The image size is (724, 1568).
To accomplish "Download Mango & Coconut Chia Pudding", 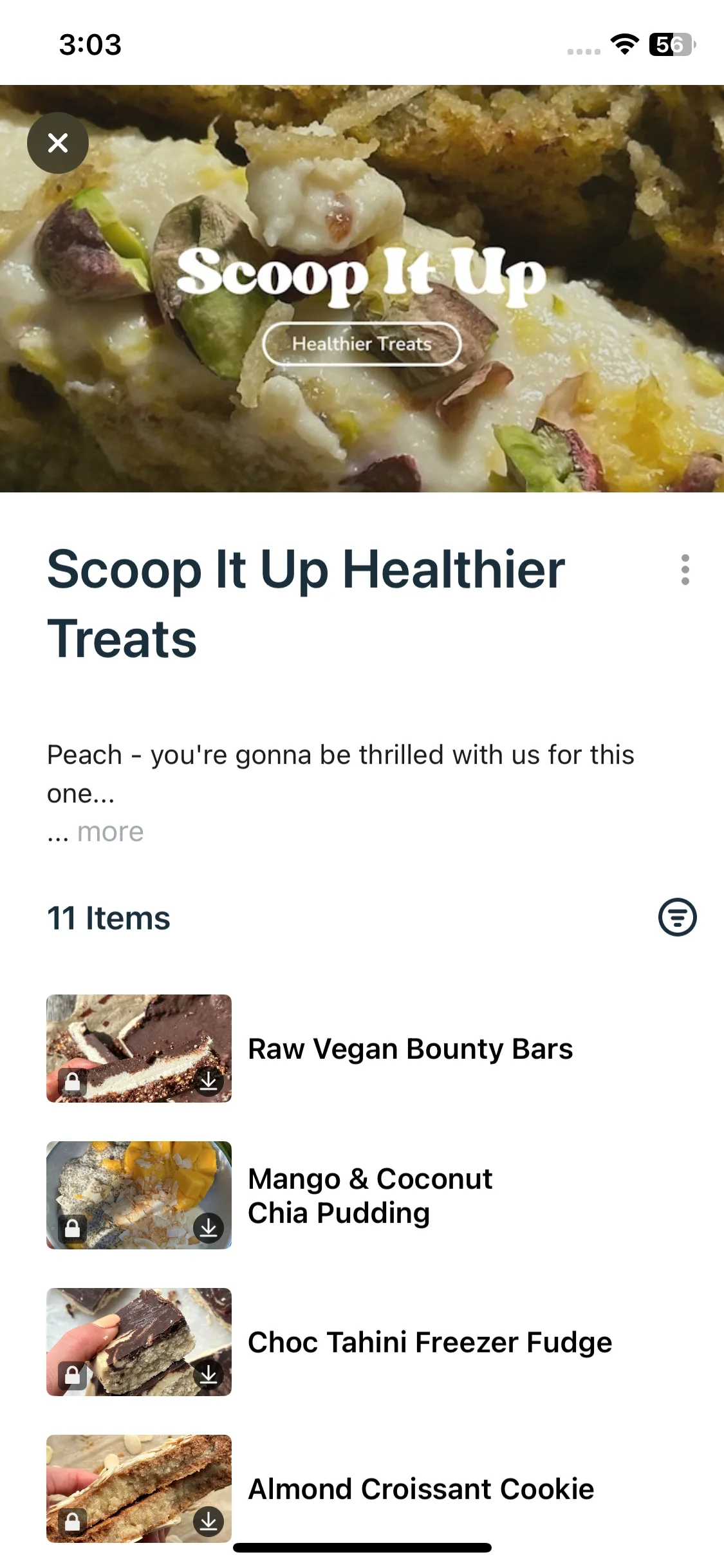I will click(209, 1228).
